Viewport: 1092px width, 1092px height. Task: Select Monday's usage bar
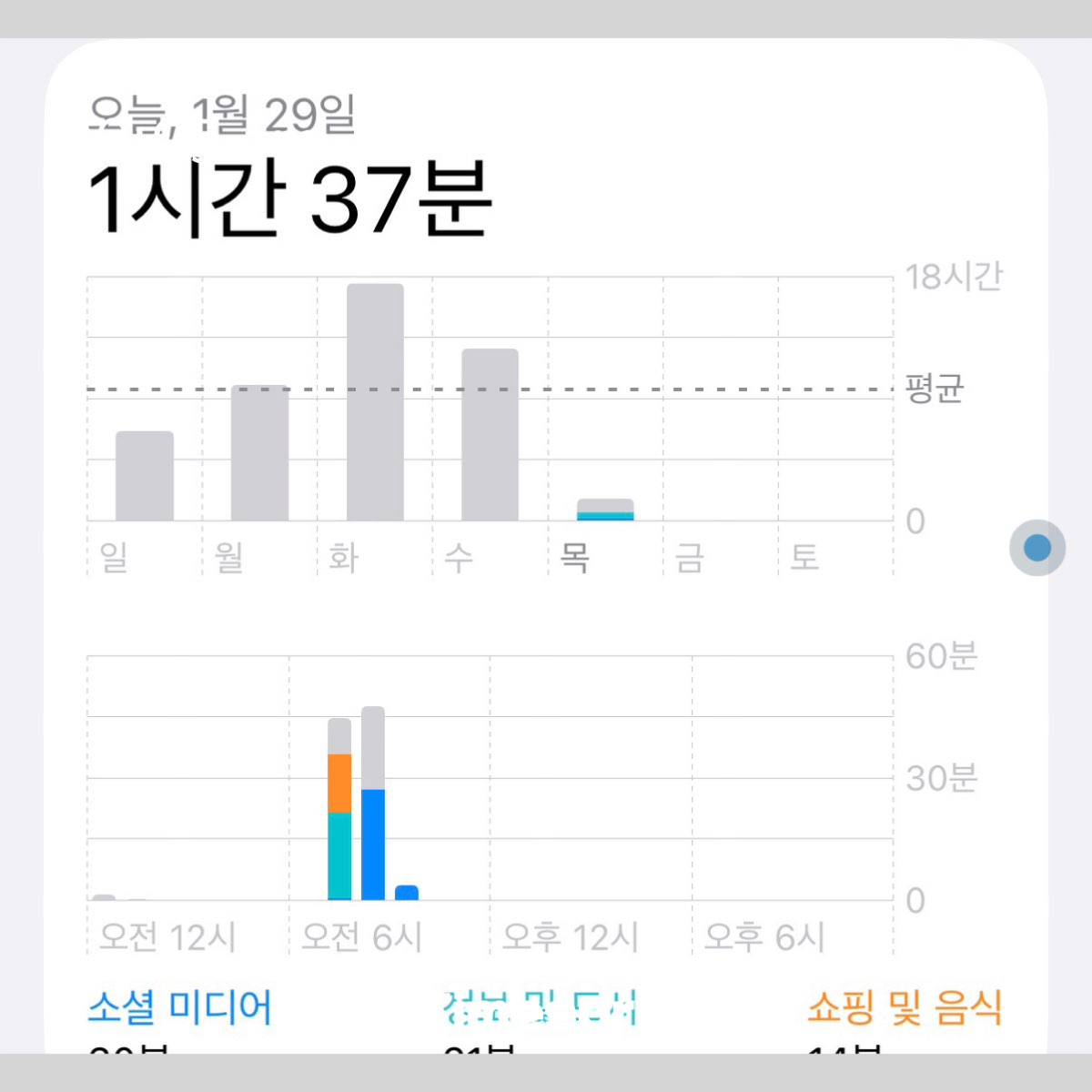pyautogui.click(x=259, y=453)
